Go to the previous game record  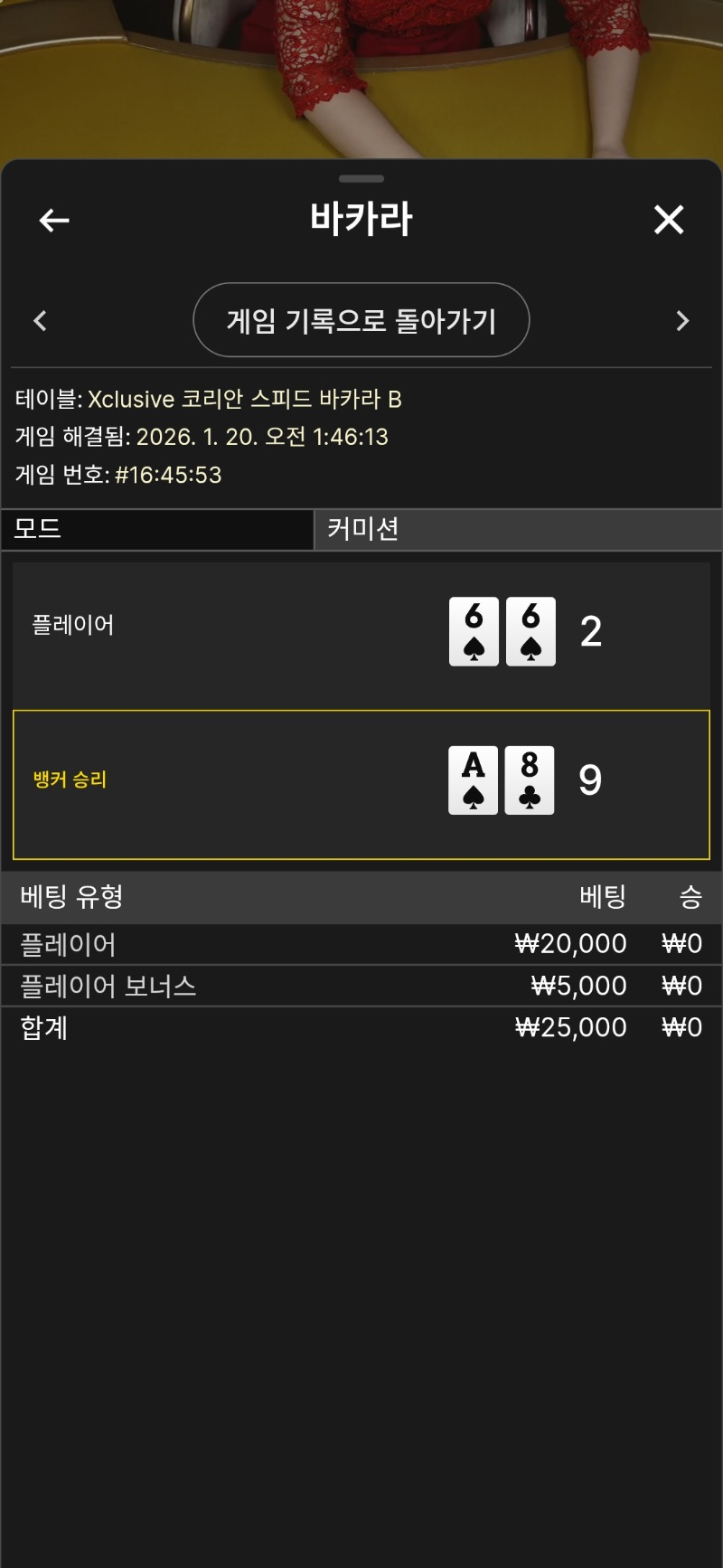pyautogui.click(x=40, y=321)
